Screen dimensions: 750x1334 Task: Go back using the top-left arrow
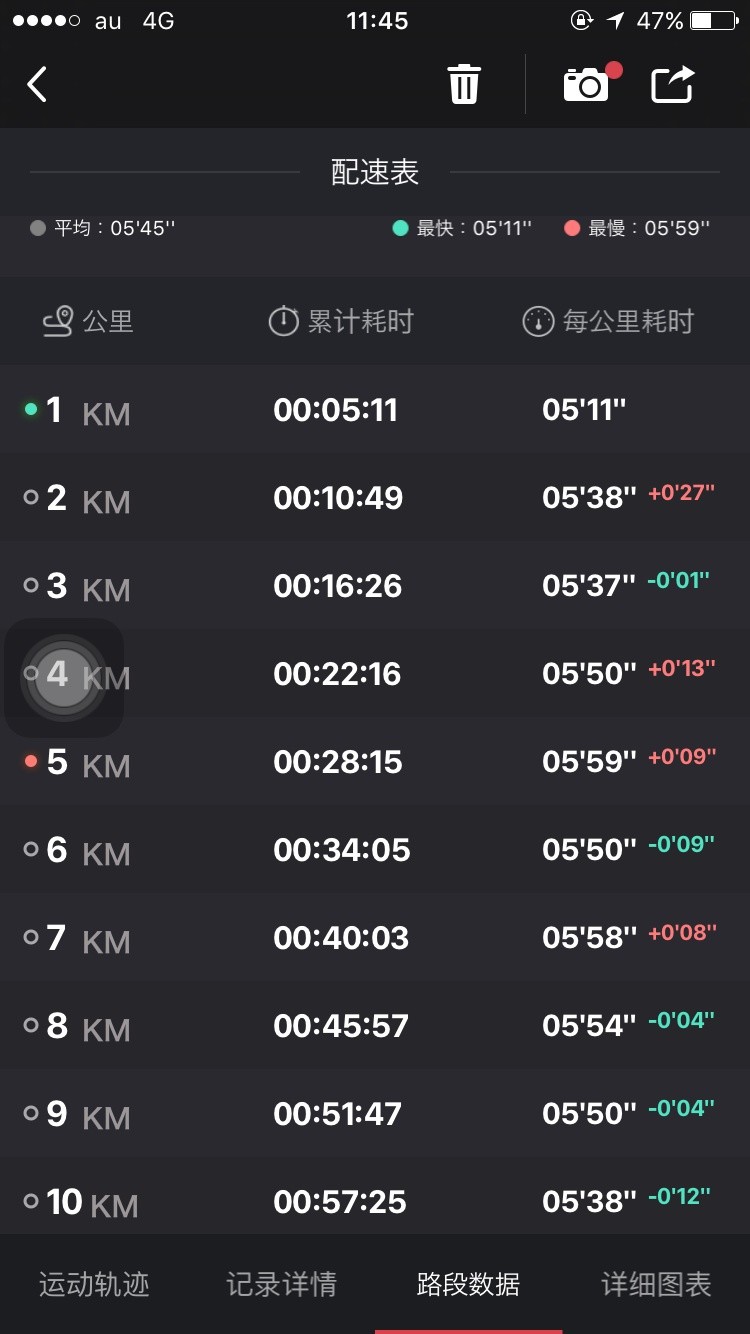pos(37,85)
